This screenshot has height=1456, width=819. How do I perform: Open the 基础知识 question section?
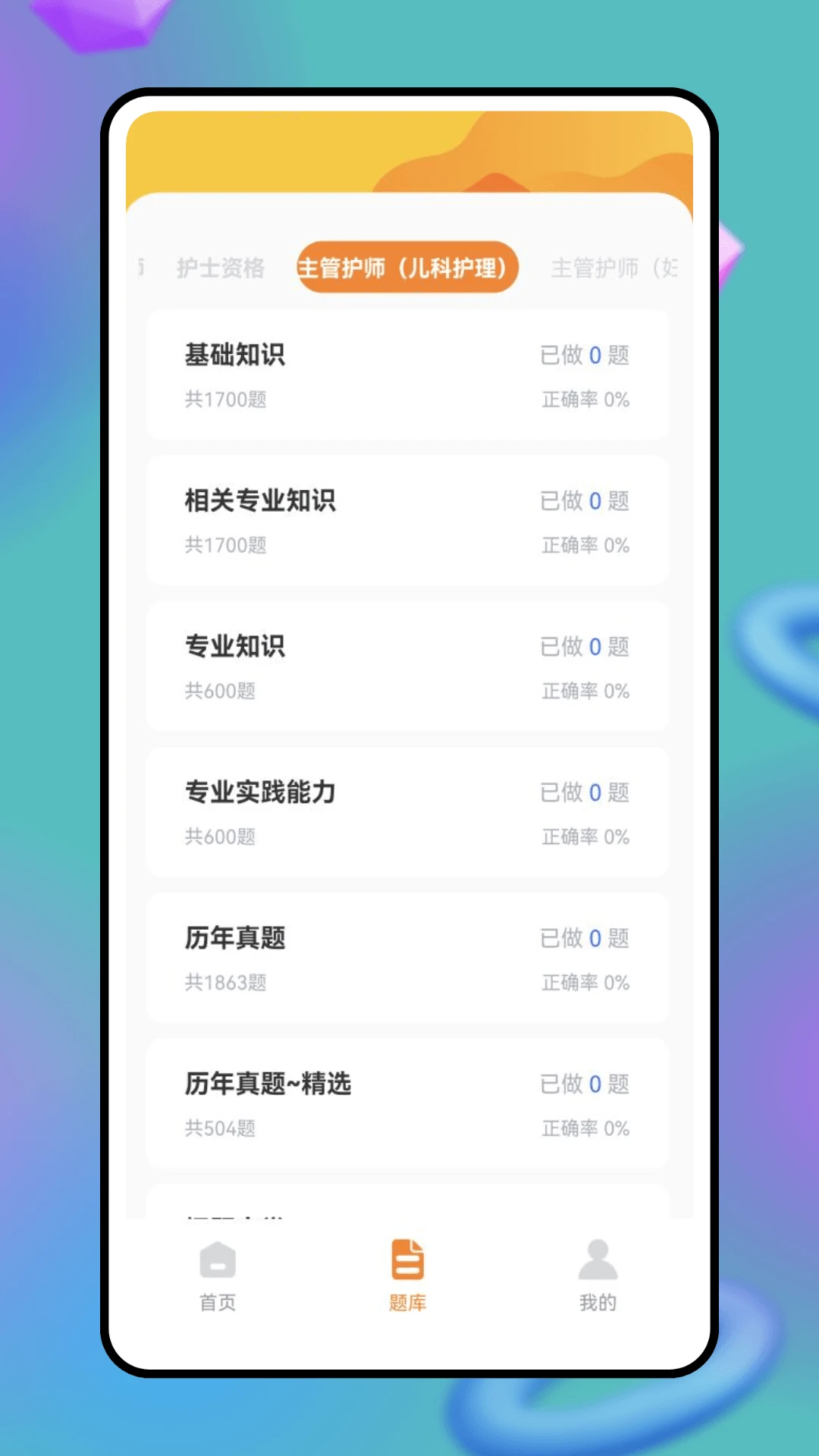[x=407, y=375]
